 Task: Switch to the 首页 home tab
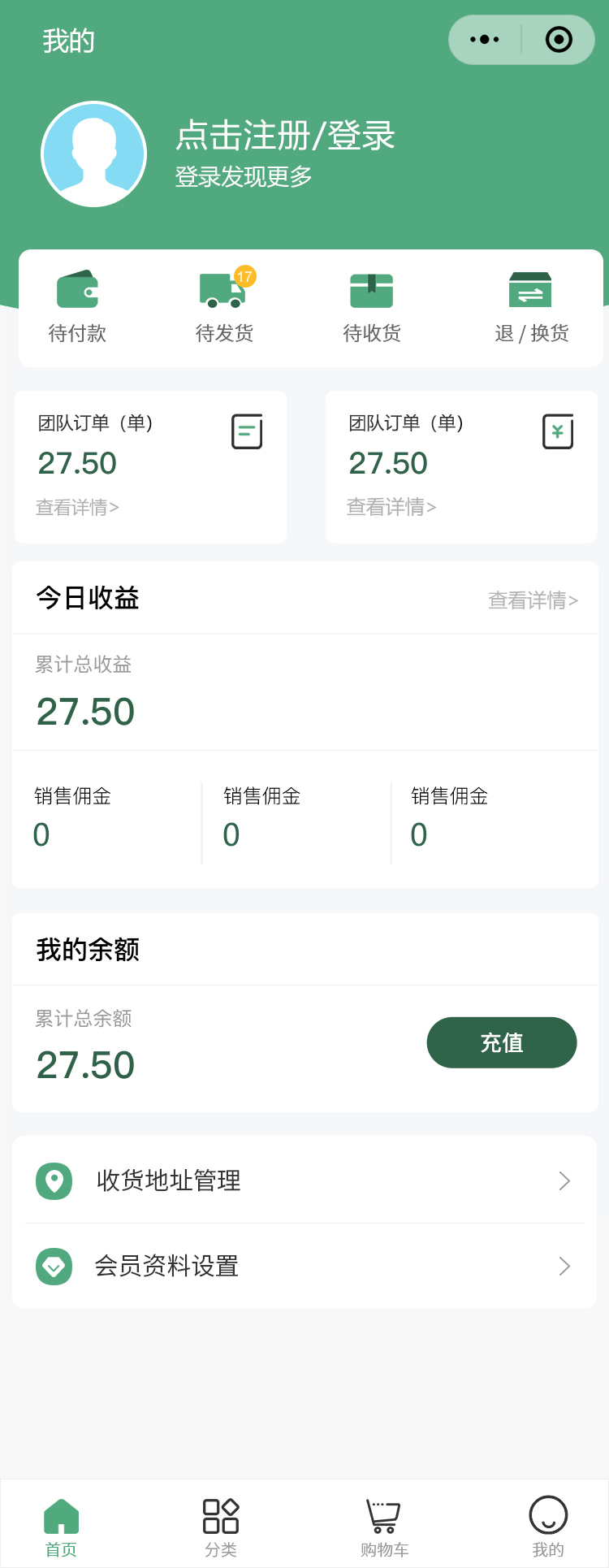tap(61, 1527)
